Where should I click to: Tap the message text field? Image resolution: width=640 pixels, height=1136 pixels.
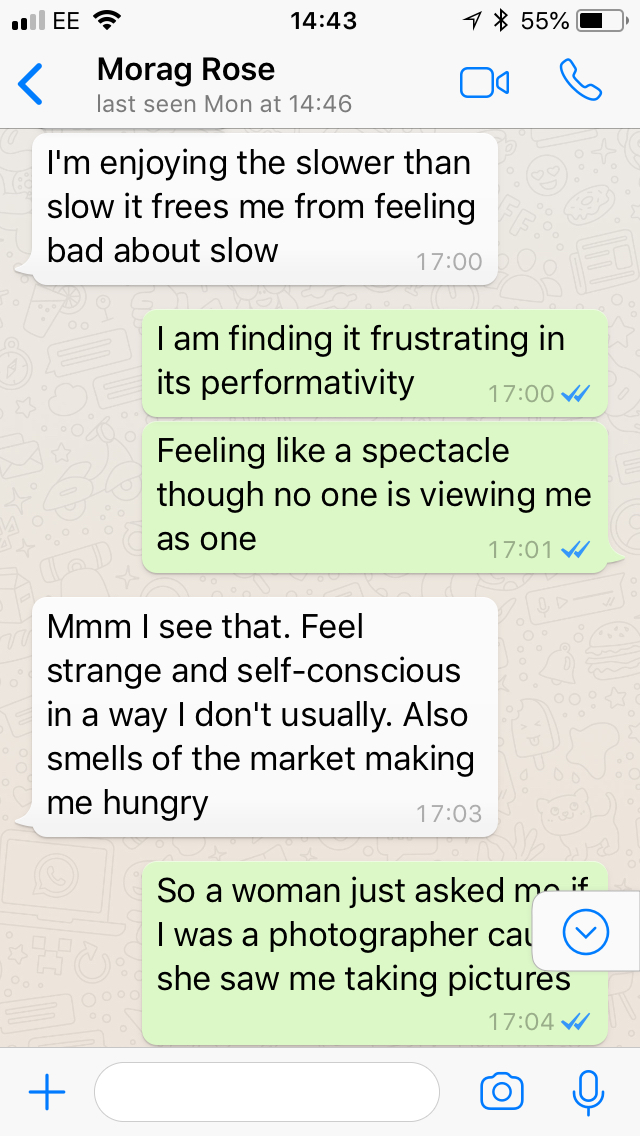pos(266,1092)
